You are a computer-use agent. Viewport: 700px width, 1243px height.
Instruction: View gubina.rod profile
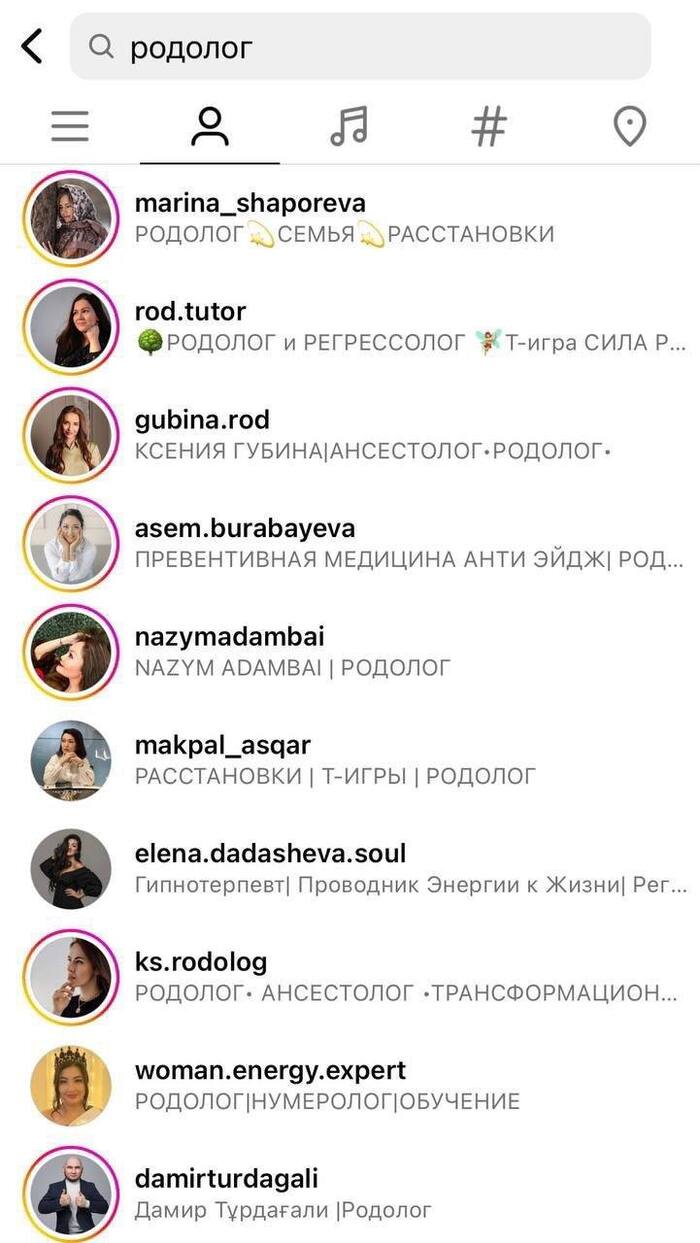[x=202, y=420]
